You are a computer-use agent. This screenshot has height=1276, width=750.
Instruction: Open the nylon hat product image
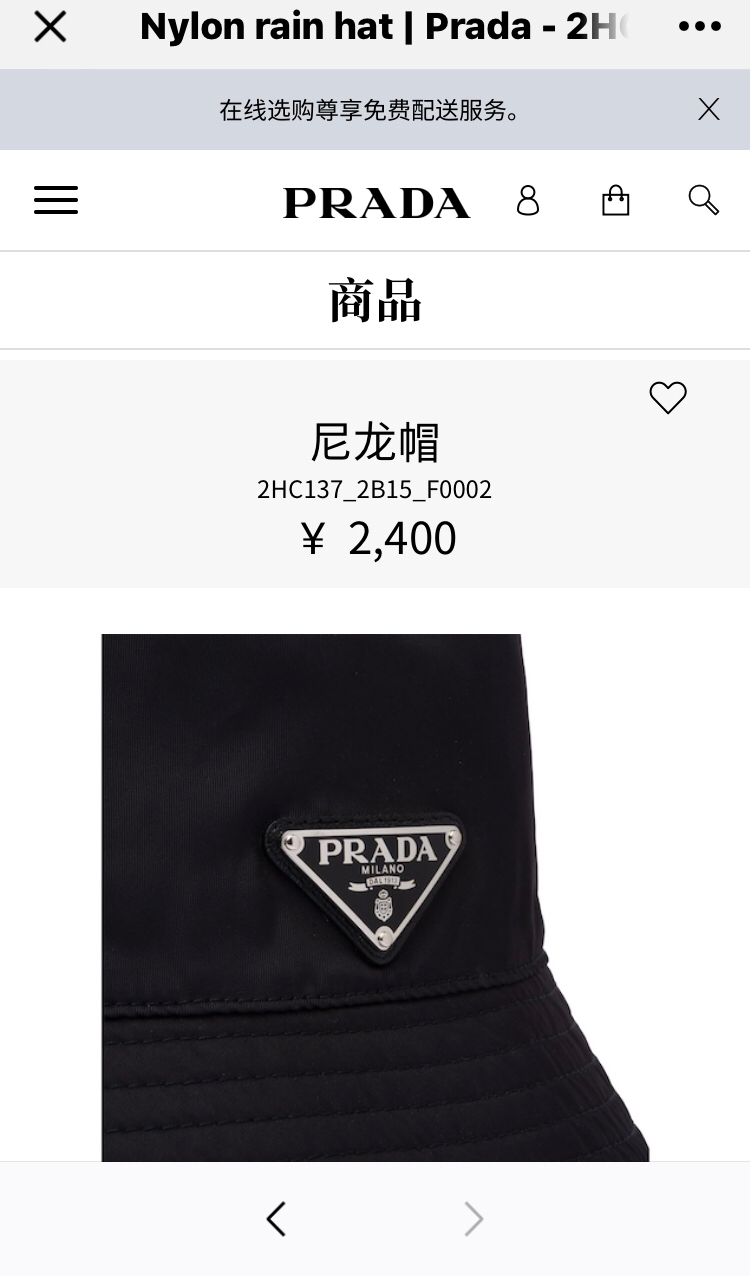coord(376,897)
